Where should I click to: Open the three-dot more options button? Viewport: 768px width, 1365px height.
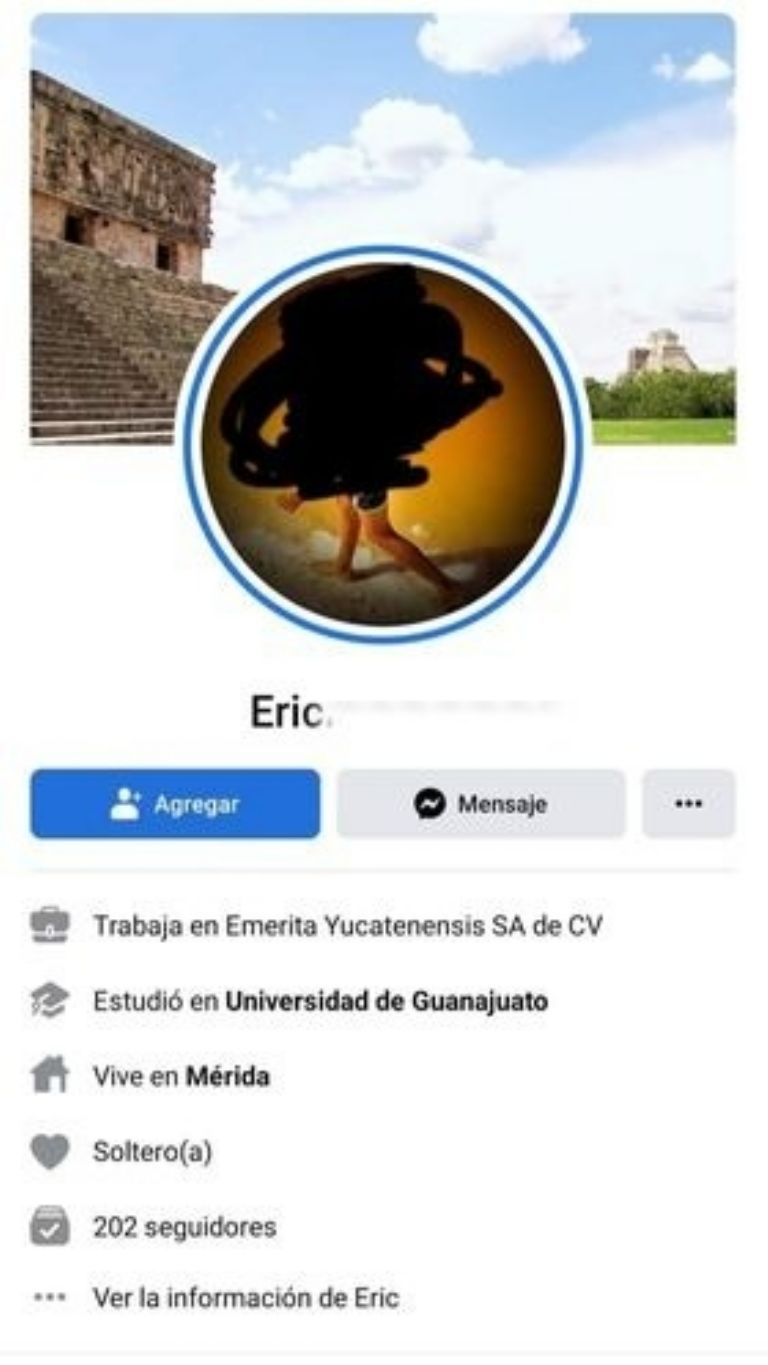[x=688, y=804]
